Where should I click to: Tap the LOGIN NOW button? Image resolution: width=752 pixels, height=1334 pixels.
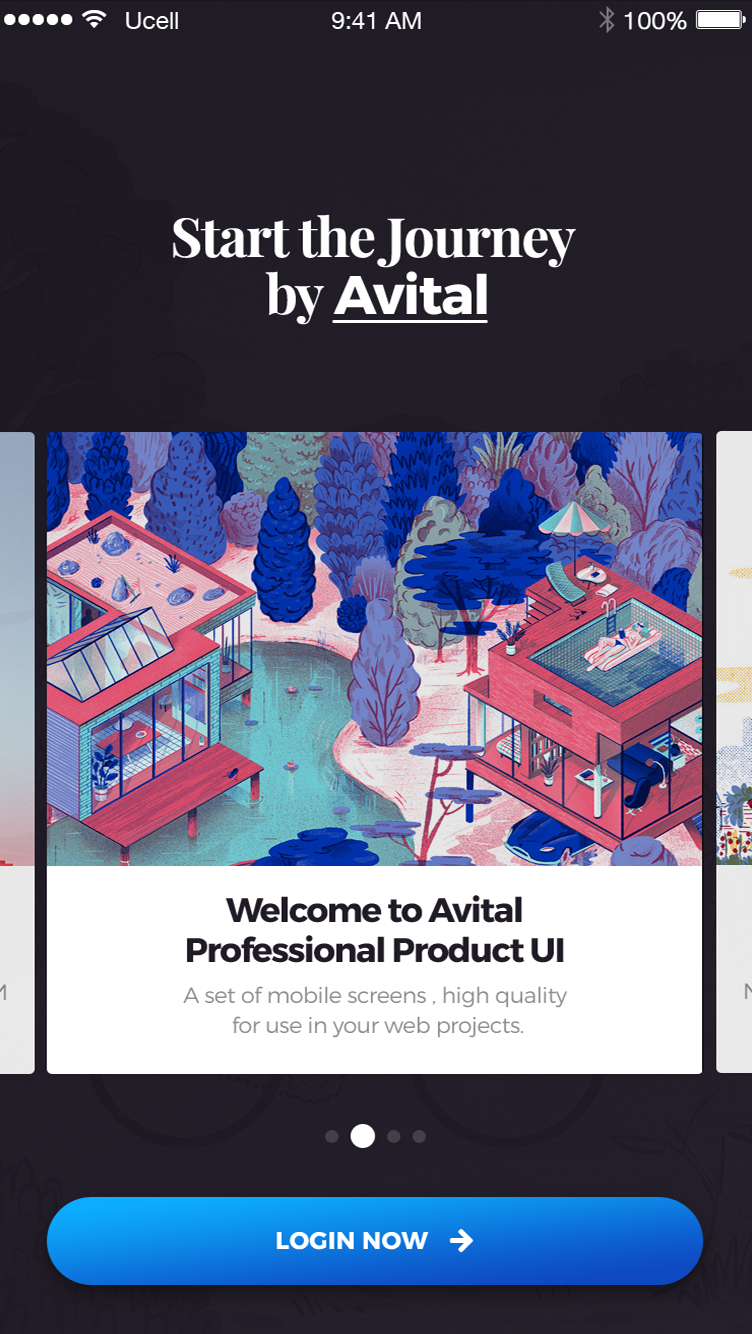(375, 1240)
